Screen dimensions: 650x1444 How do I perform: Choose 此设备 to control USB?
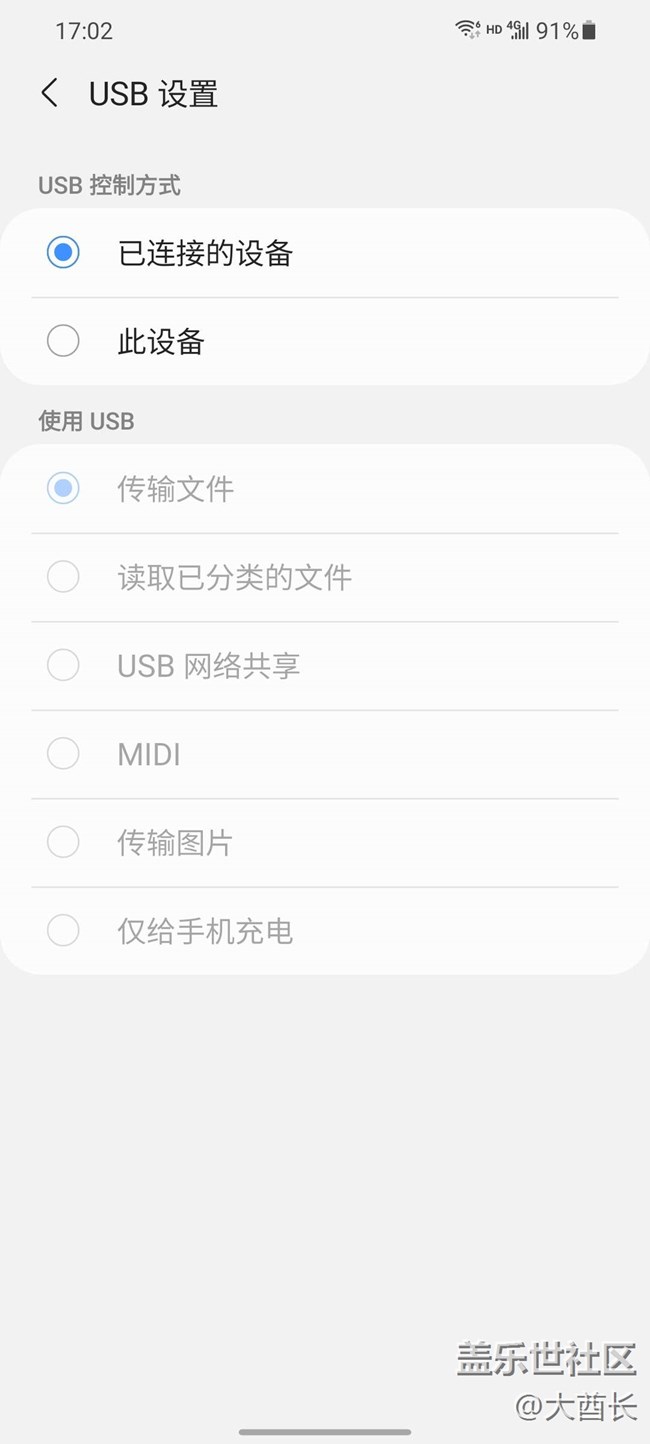(325, 342)
